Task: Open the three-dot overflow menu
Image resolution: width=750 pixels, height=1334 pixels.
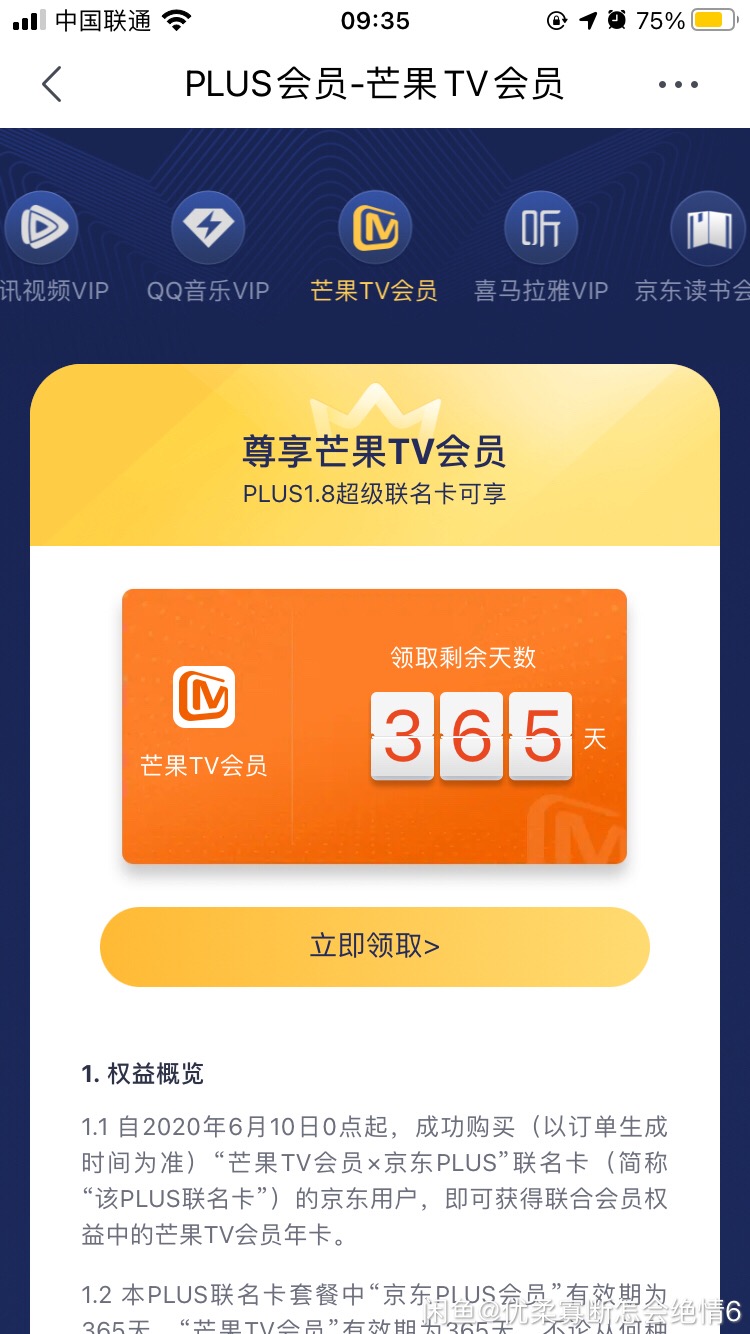Action: [x=678, y=85]
